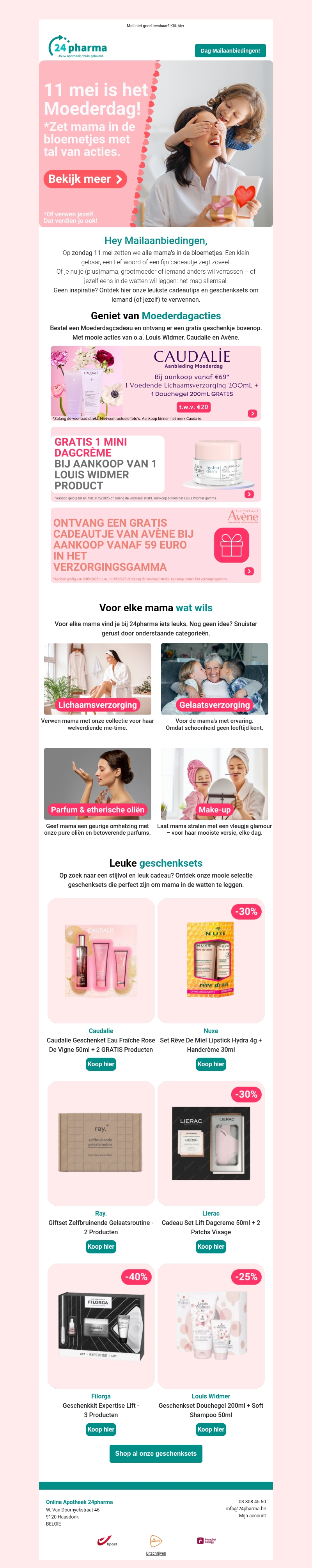Open the 'Klik hier' web version link

[177, 26]
